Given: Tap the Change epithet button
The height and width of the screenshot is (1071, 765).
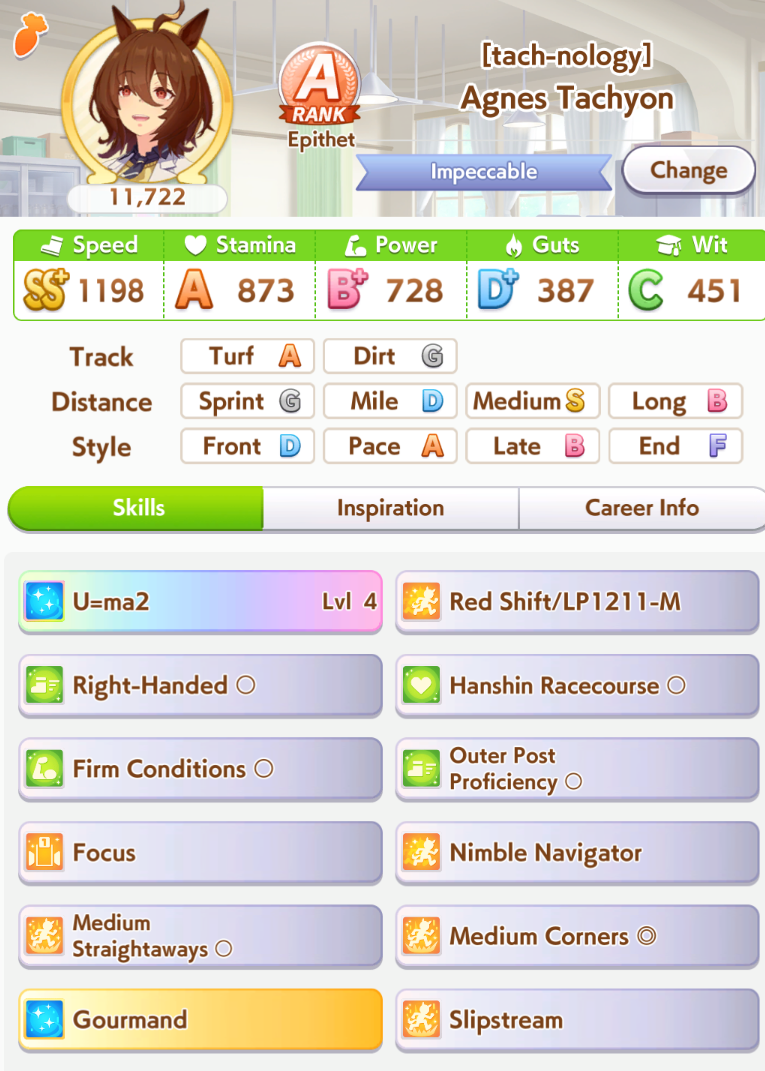Looking at the screenshot, I should (688, 170).
